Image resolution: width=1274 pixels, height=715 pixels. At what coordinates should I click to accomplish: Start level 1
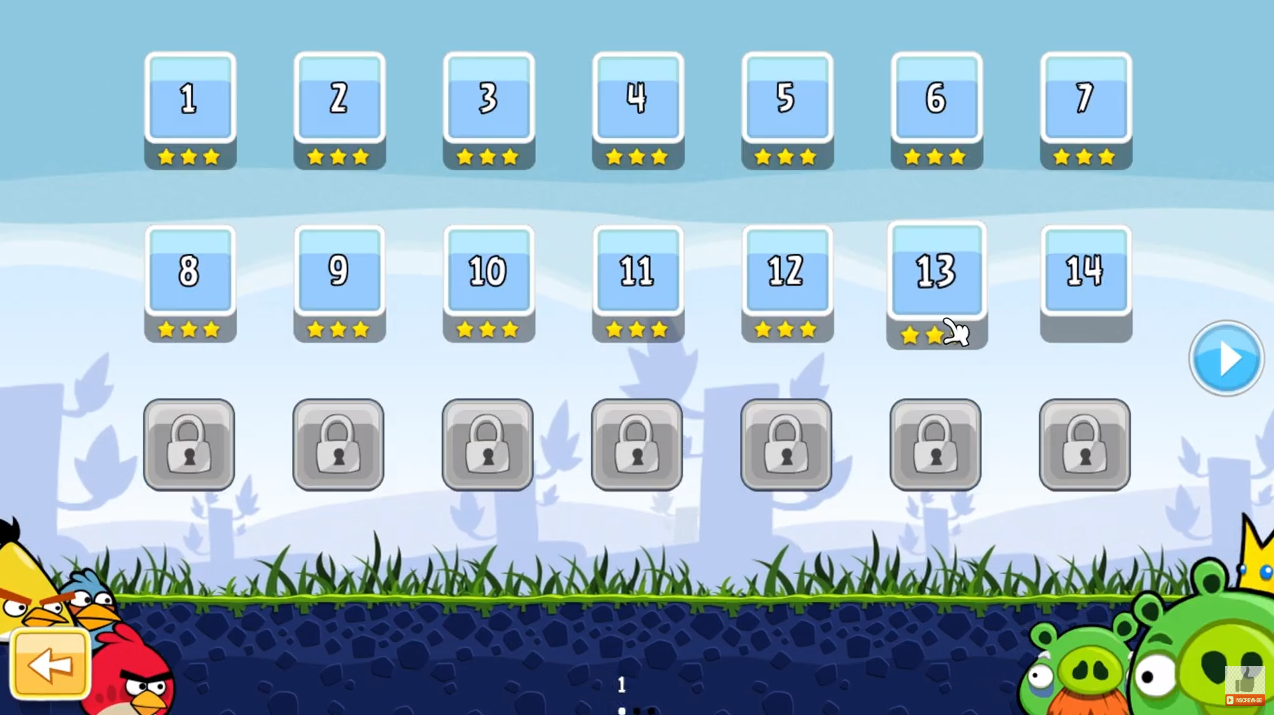click(x=190, y=100)
